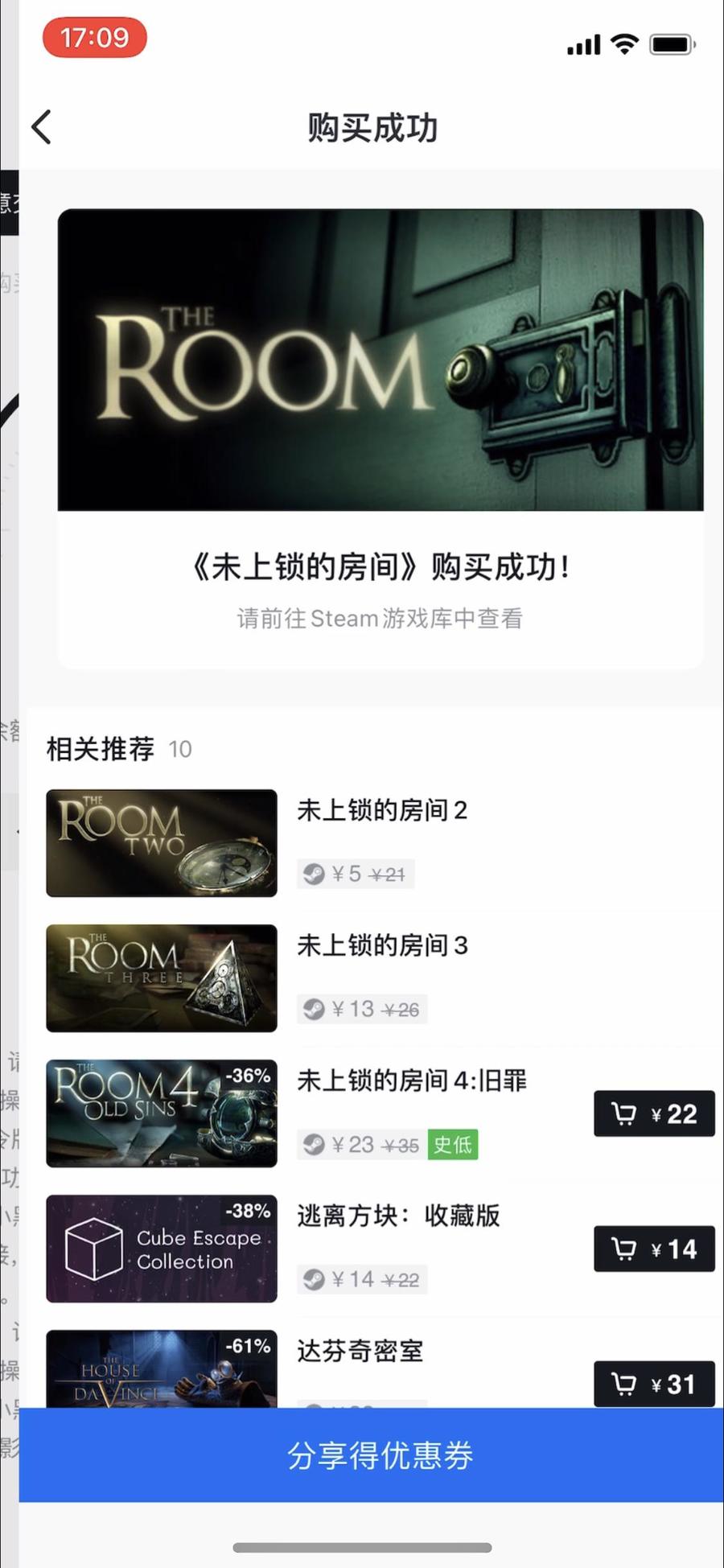The height and width of the screenshot is (1568, 724).
Task: View 未上锁的房间 4:旧罪 game details
Action: pos(411,1080)
